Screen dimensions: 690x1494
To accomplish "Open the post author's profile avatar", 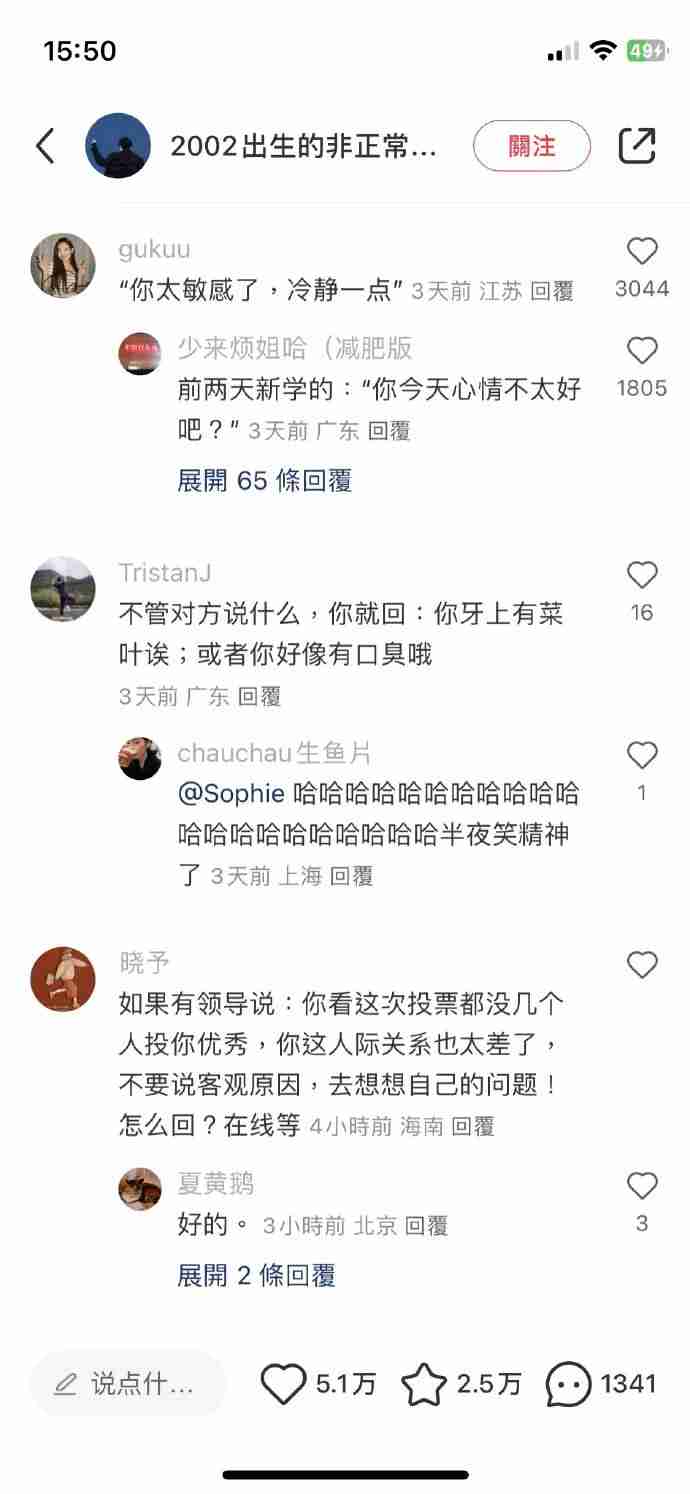I will (x=118, y=146).
